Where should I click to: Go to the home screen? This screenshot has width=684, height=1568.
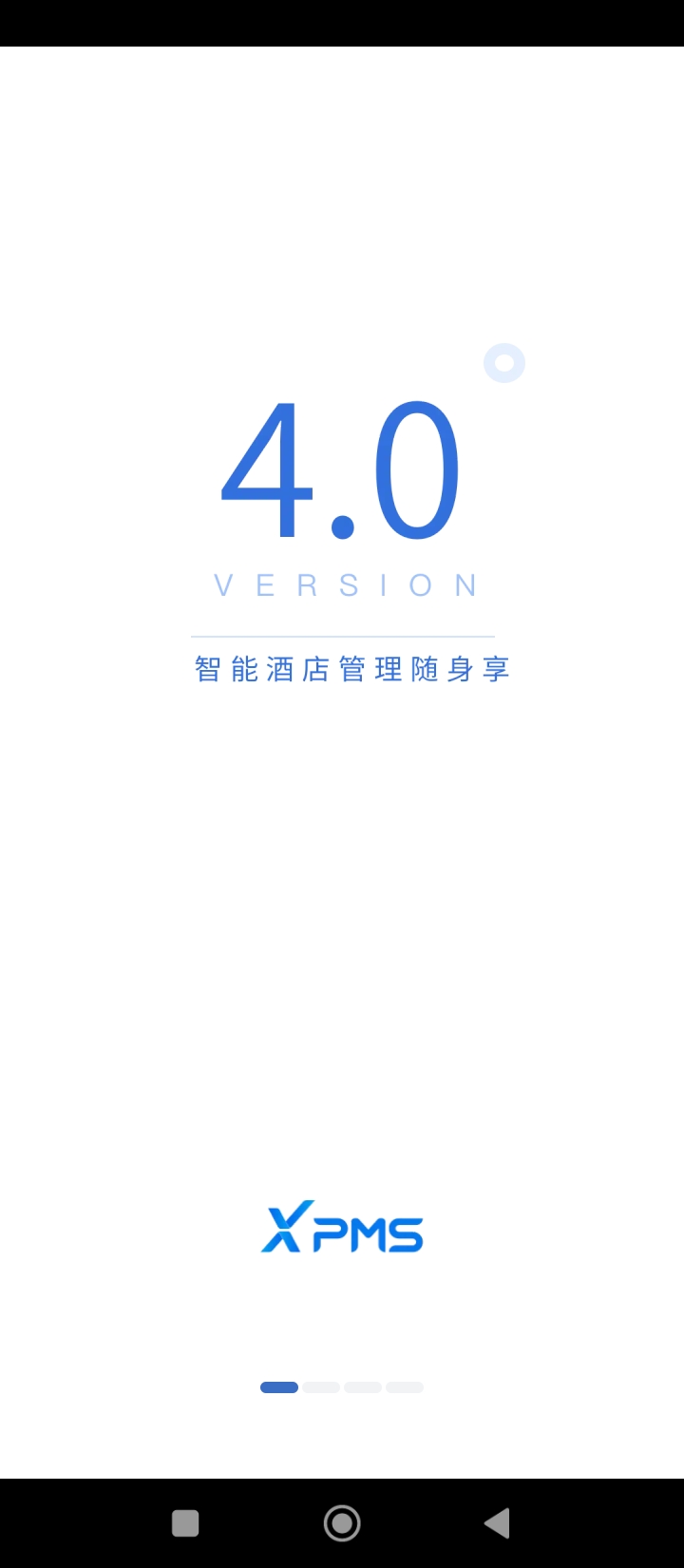[x=342, y=1523]
